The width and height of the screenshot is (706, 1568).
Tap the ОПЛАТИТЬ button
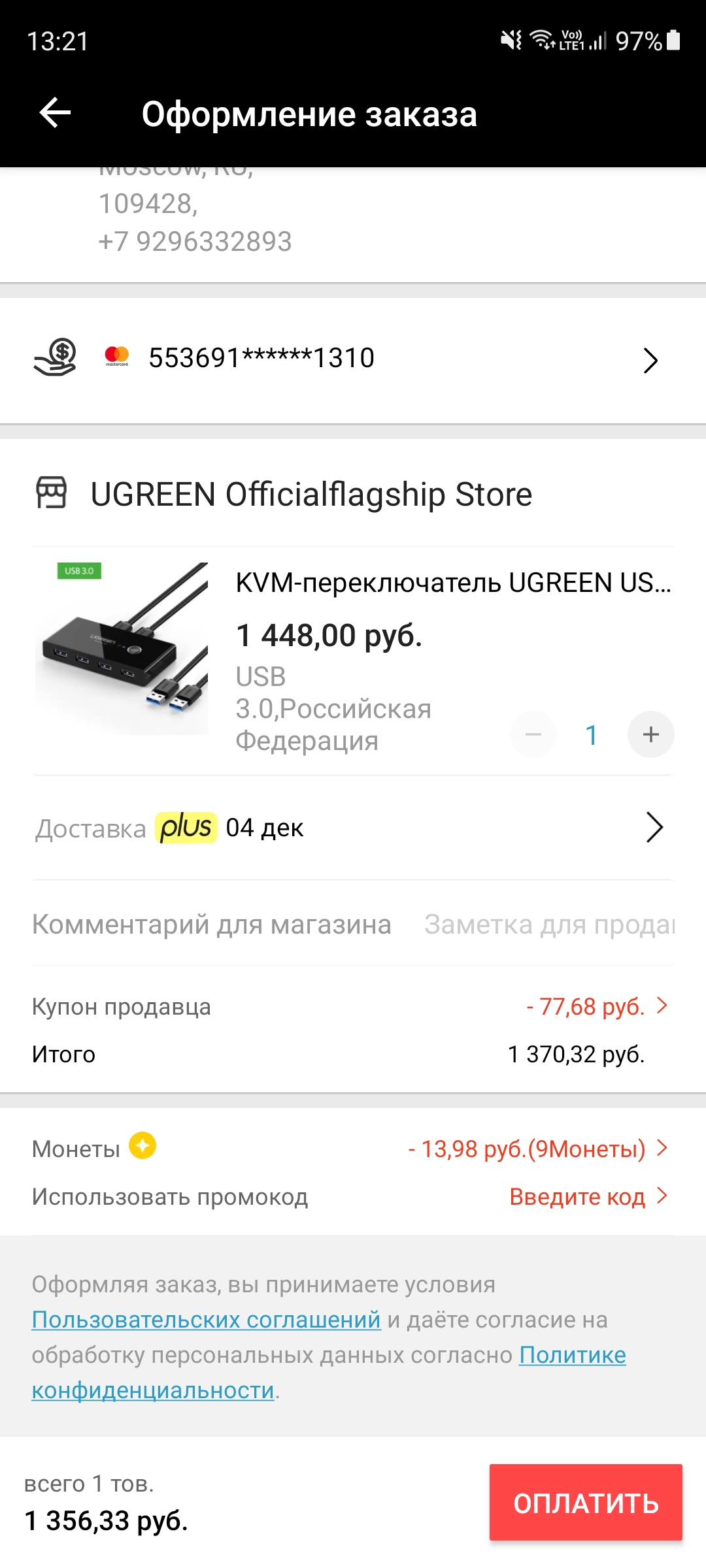[586, 1503]
